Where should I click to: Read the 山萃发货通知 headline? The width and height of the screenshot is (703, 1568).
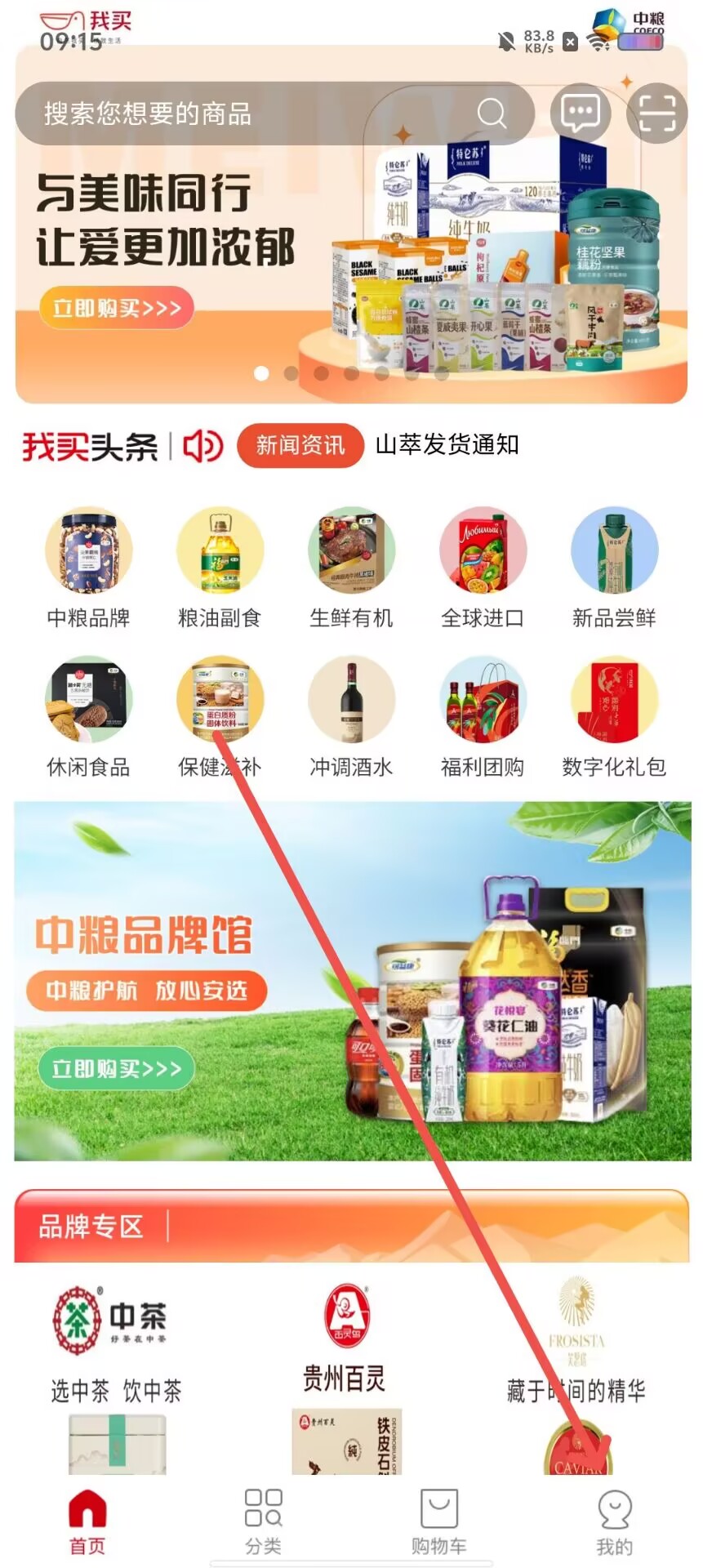point(447,445)
